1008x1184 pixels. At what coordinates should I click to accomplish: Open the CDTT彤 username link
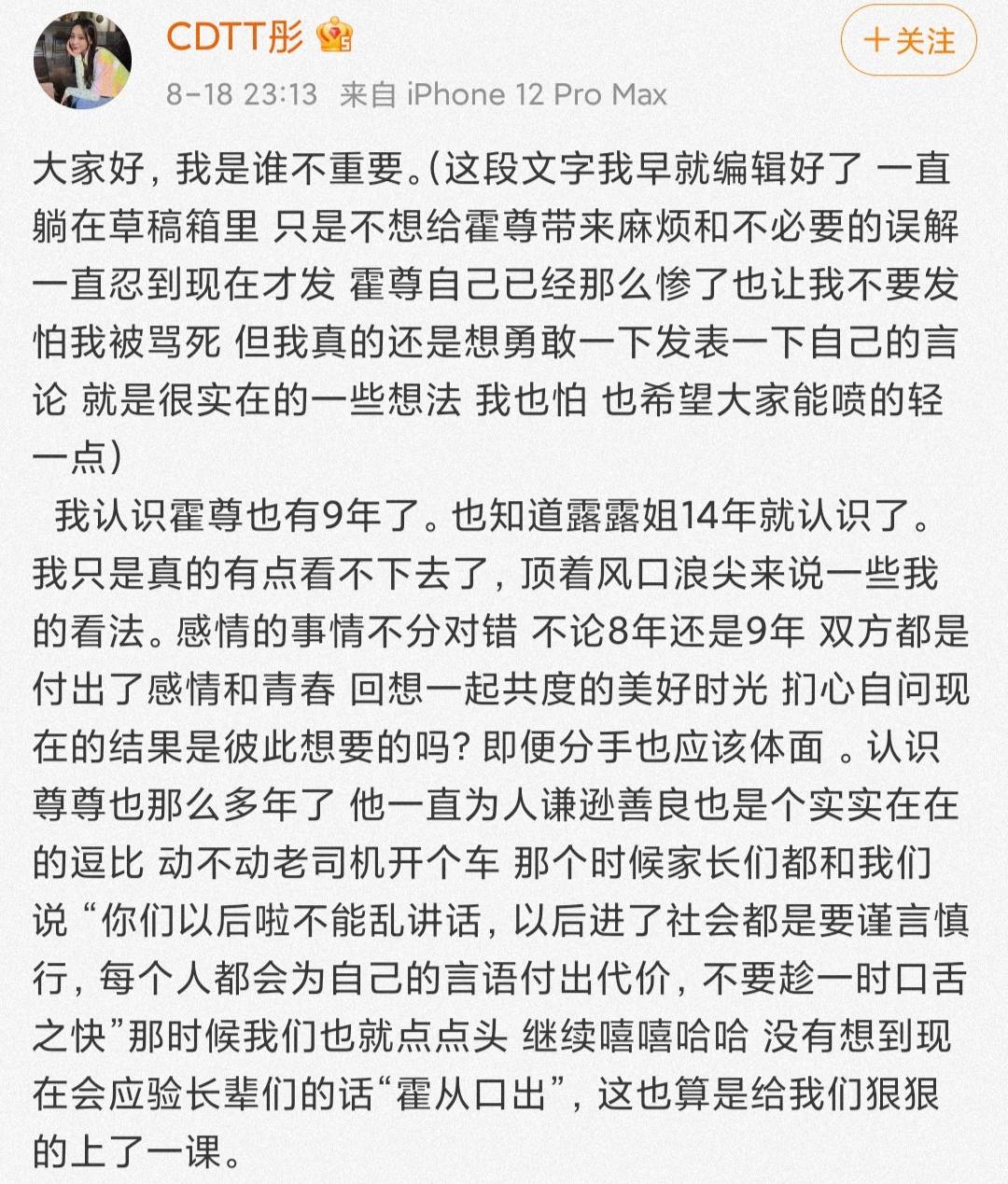(235, 37)
